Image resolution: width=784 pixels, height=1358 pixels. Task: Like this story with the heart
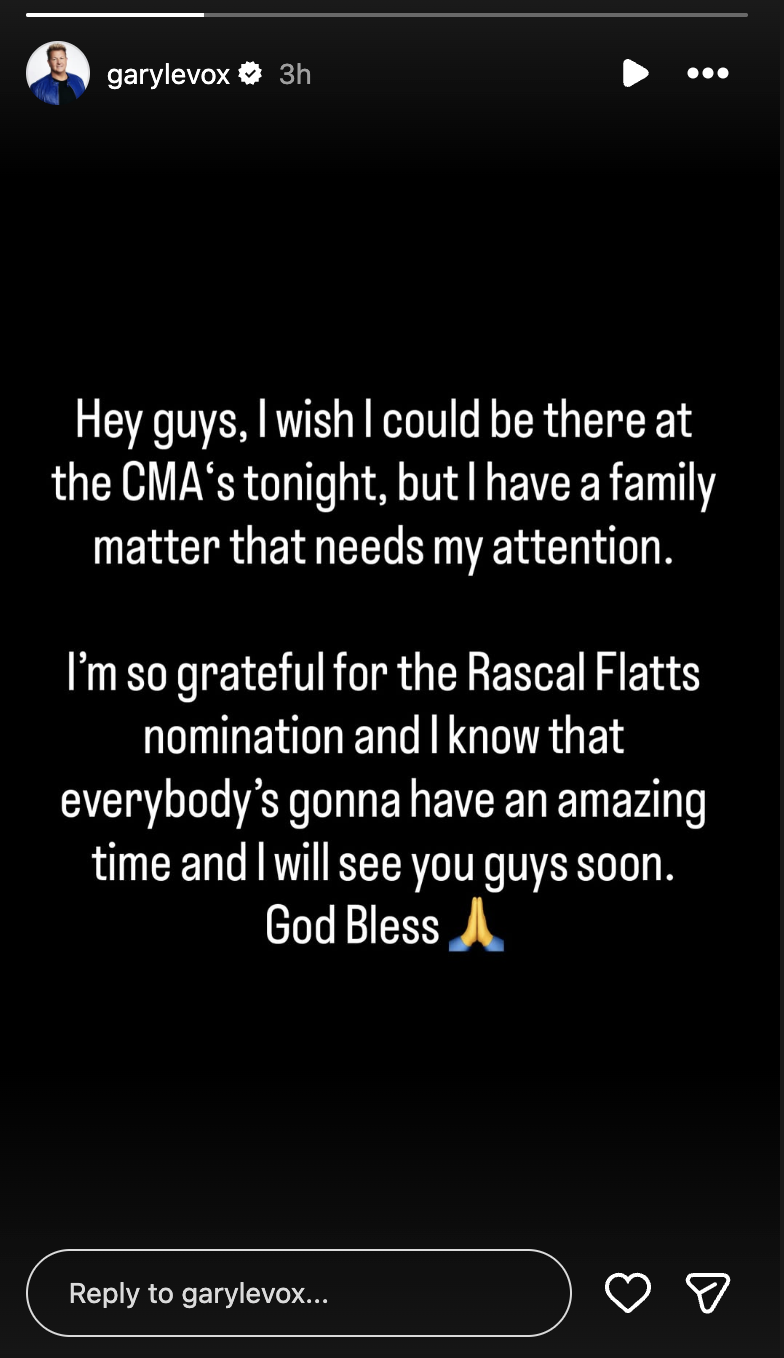(x=628, y=1293)
